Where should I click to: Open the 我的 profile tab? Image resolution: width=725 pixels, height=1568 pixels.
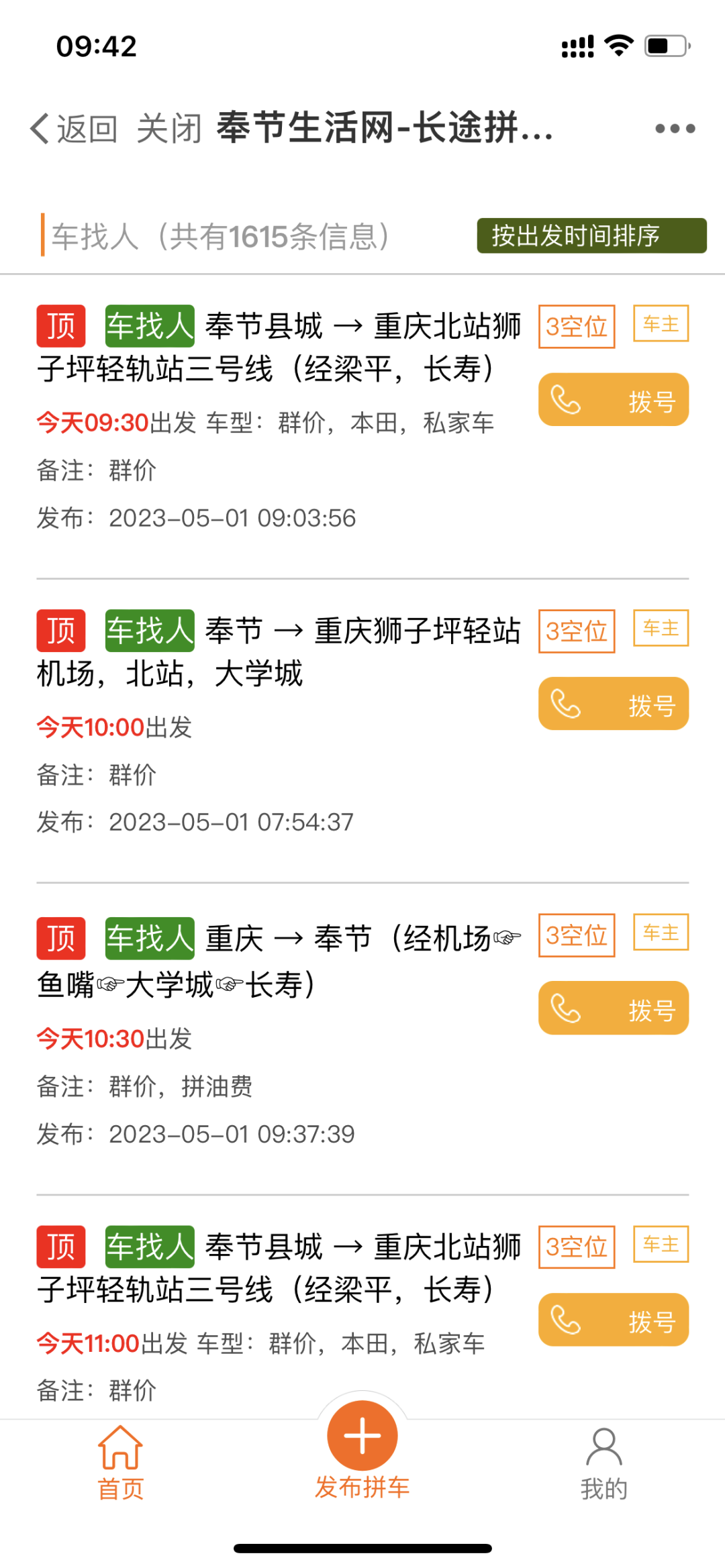pos(603,1463)
